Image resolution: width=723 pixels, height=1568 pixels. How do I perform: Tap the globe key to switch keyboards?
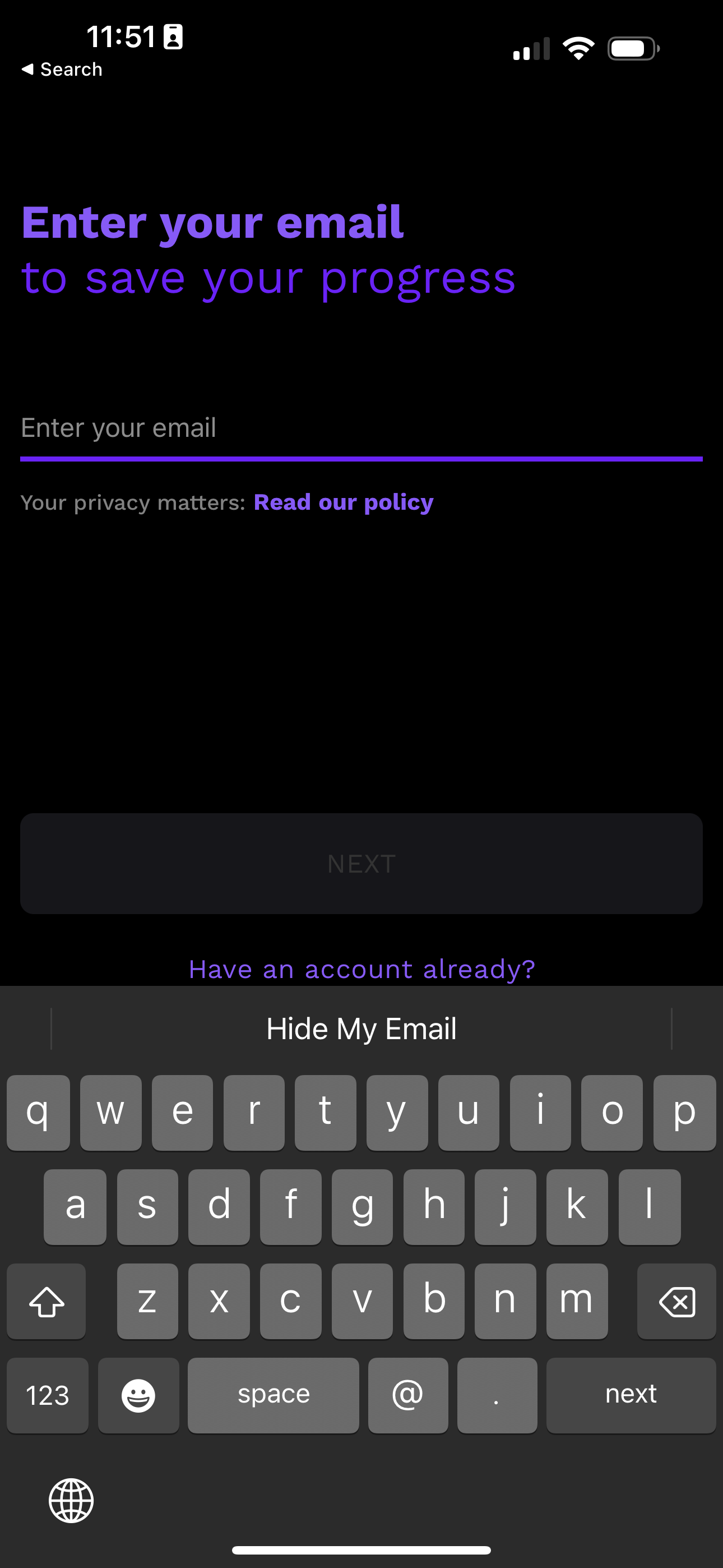click(72, 1501)
